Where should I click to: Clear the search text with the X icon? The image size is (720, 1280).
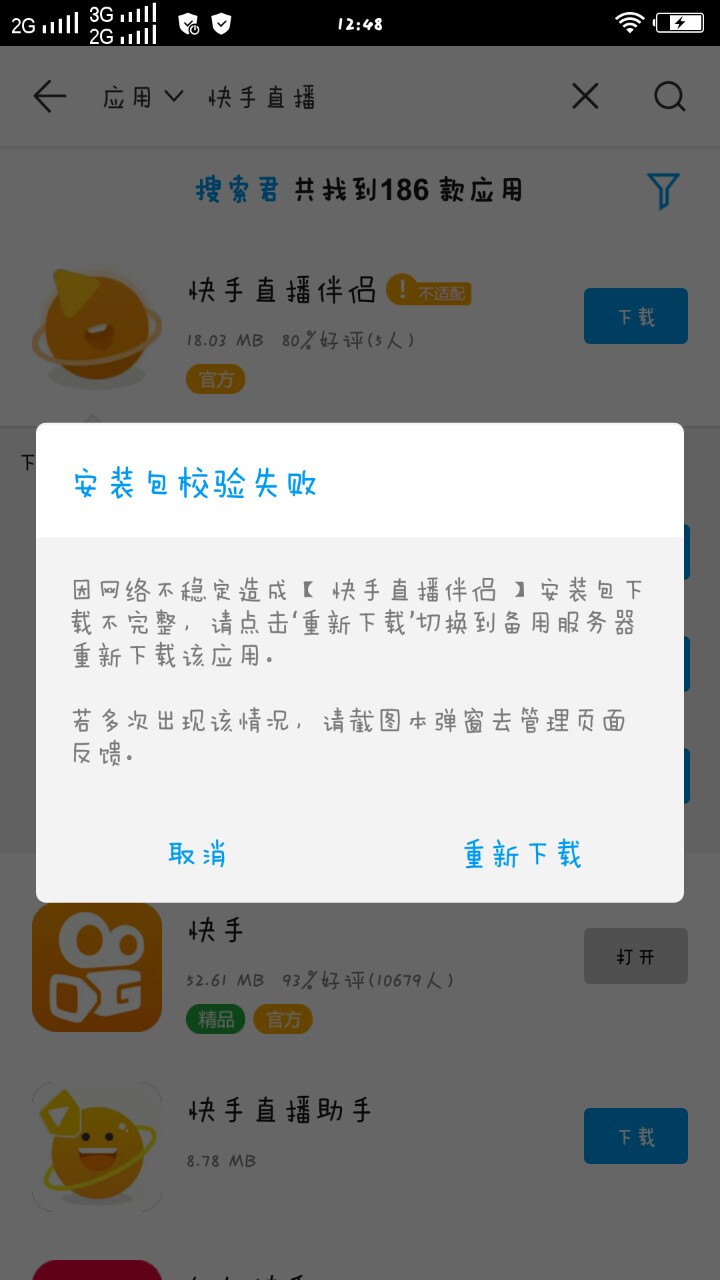[x=585, y=96]
